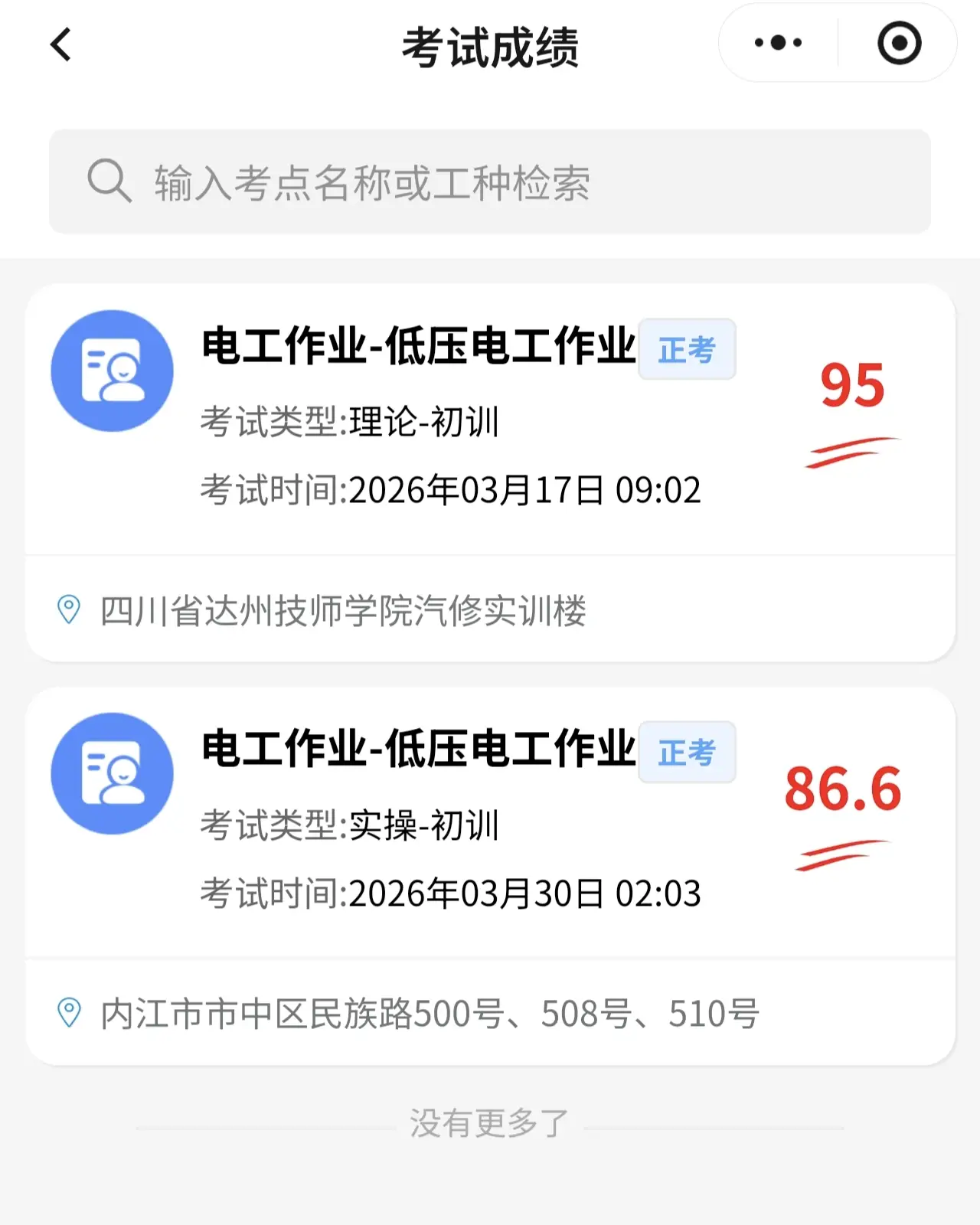Tap the location pin for 内江市 address

point(69,1011)
